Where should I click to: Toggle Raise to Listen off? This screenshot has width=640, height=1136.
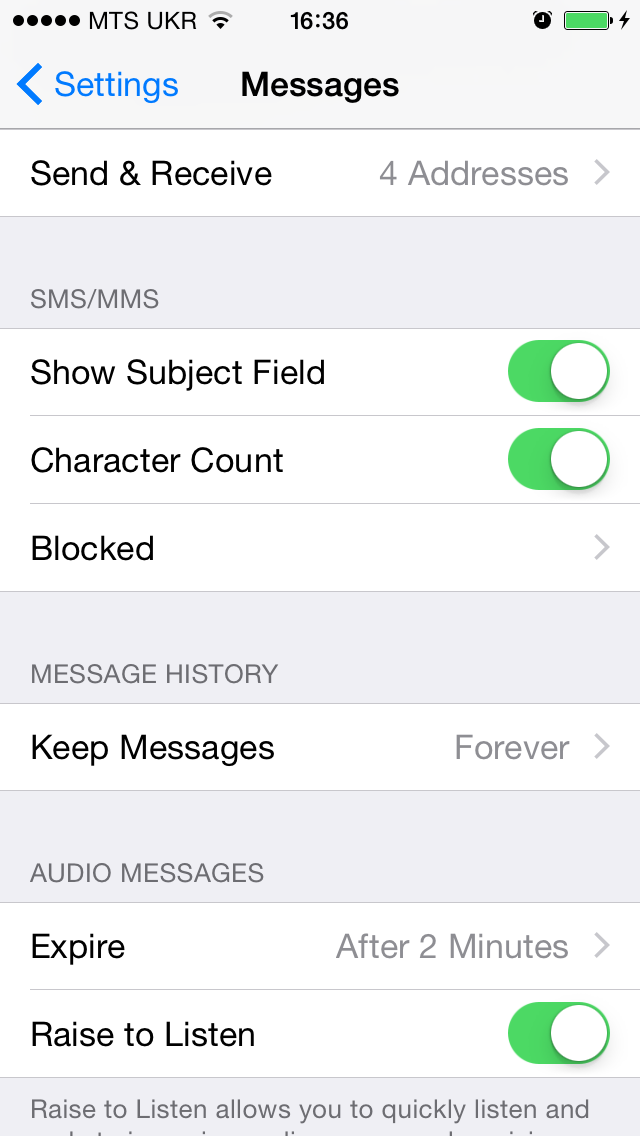click(558, 1034)
